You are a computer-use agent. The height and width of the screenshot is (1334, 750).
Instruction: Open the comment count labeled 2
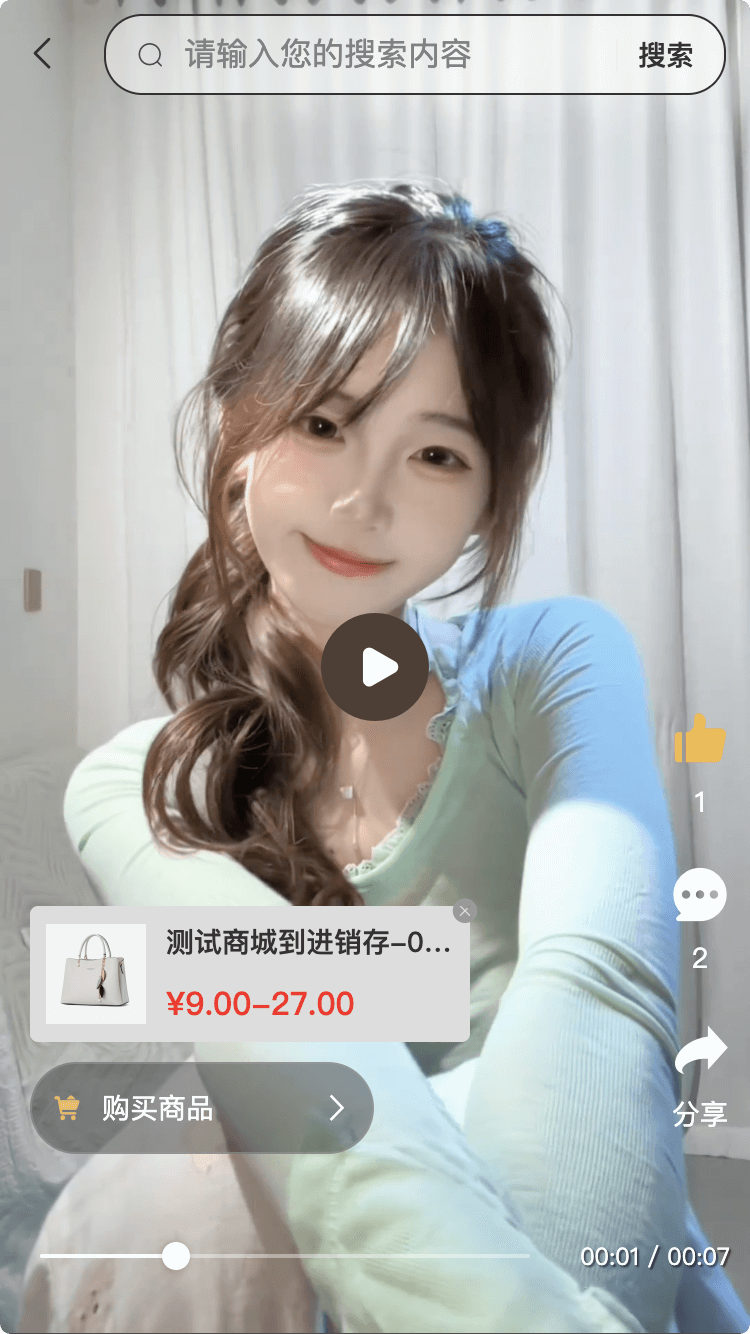coord(699,957)
